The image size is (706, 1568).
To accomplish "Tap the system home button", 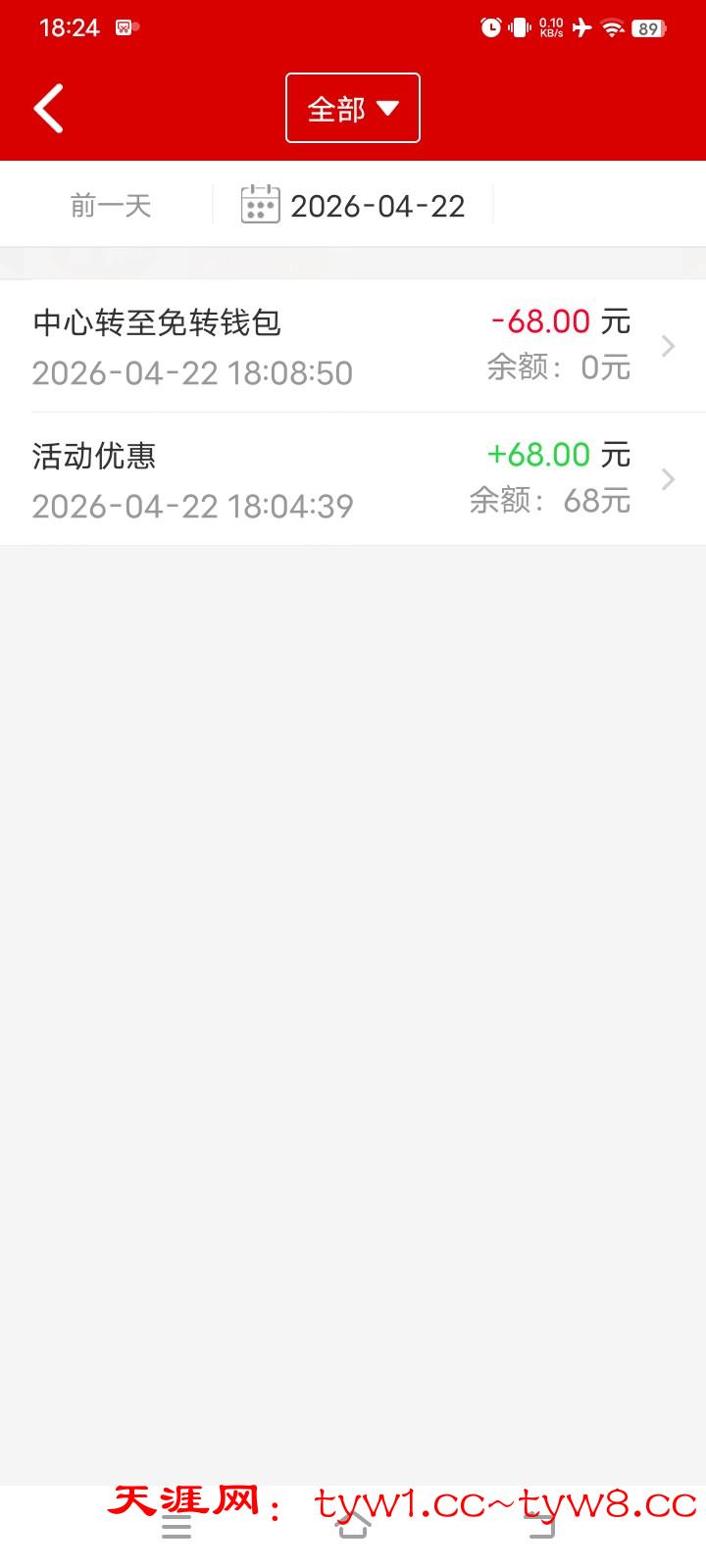I will click(354, 1525).
